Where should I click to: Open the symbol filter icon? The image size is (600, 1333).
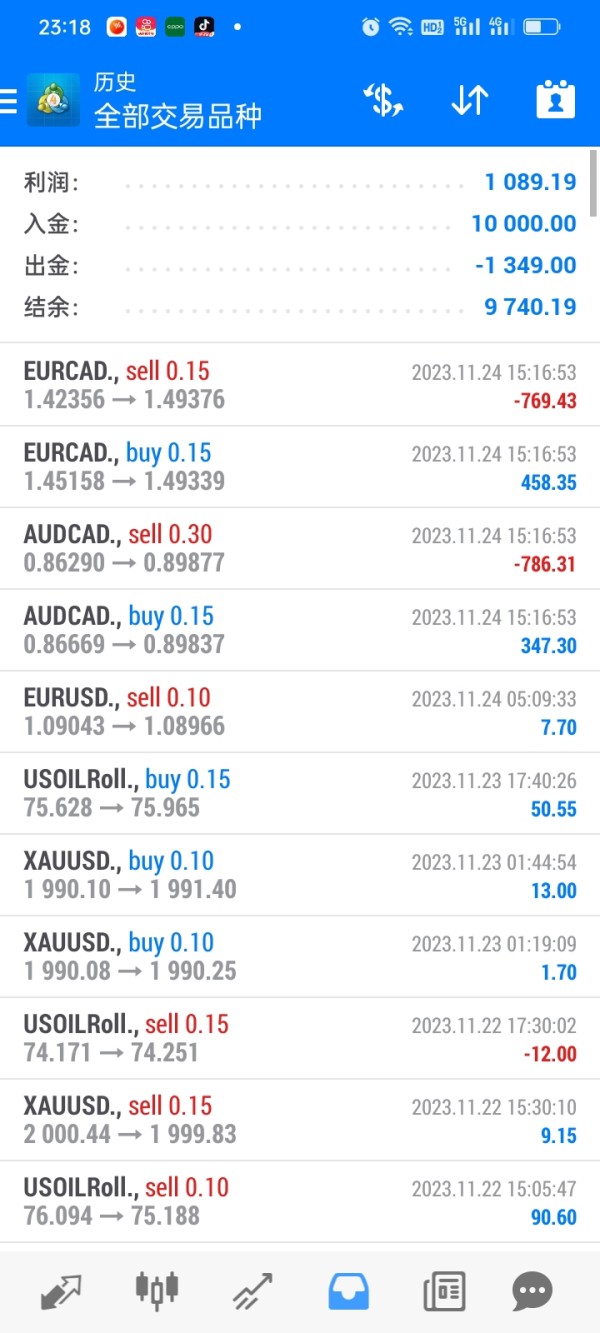click(383, 100)
